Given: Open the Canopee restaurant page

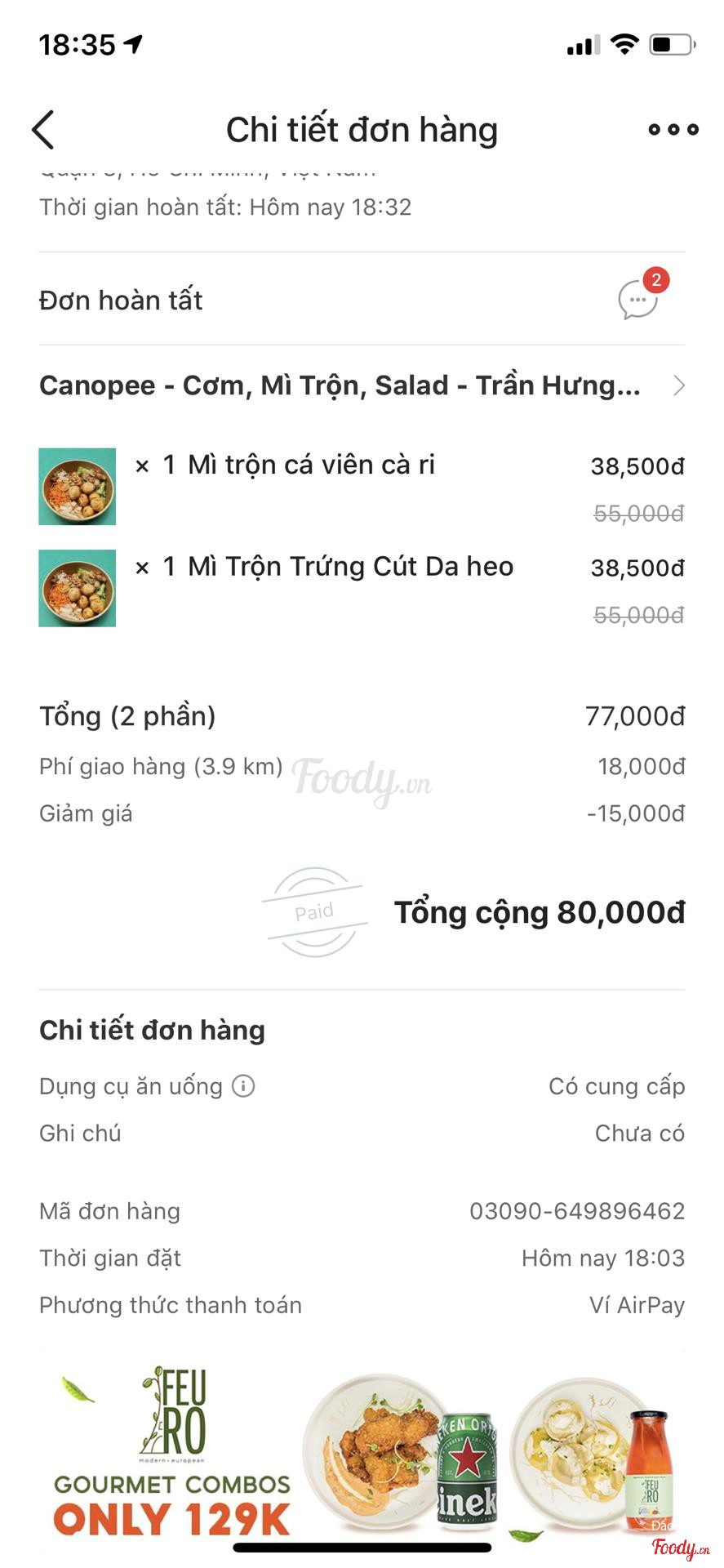Looking at the screenshot, I should pyautogui.click(x=361, y=385).
